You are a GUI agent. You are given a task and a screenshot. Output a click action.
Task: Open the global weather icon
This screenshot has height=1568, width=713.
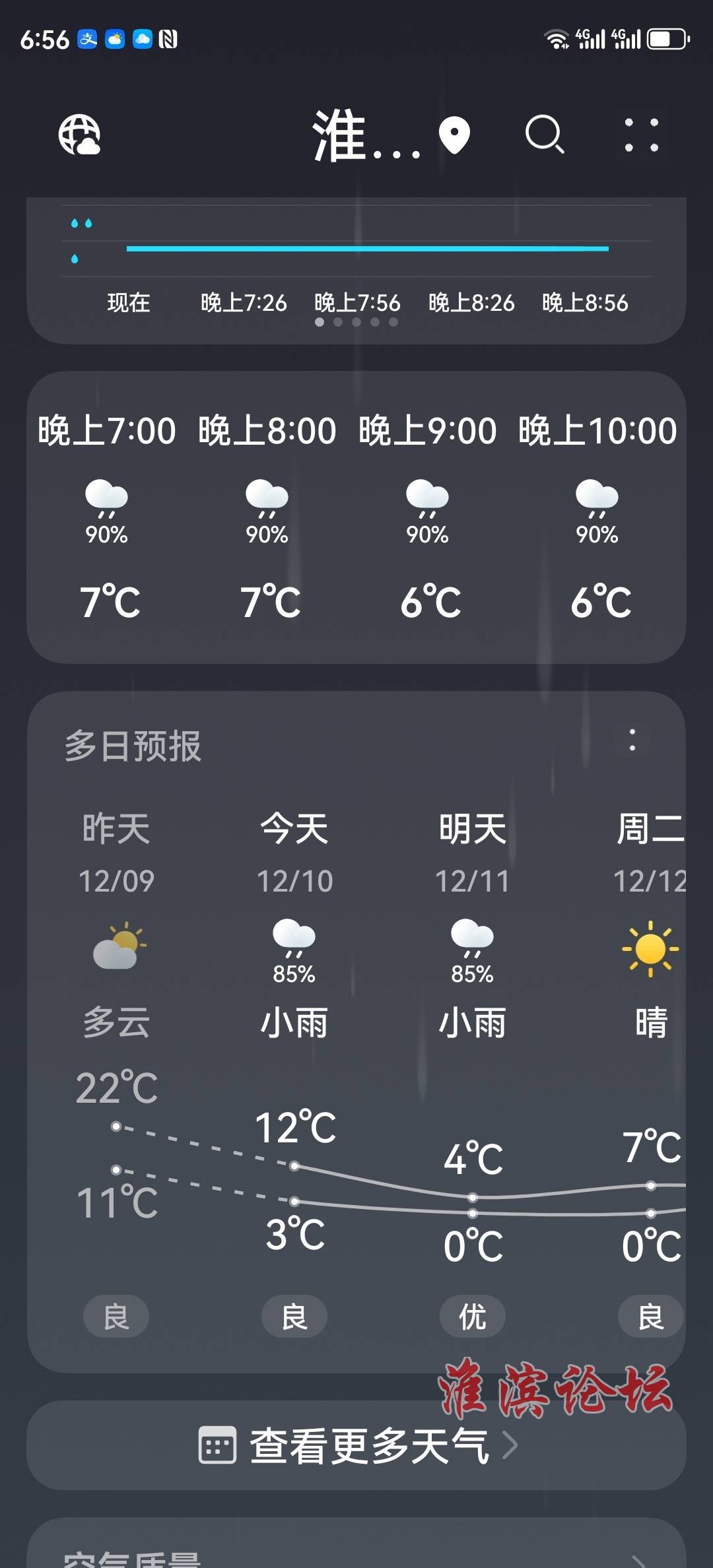[x=79, y=135]
